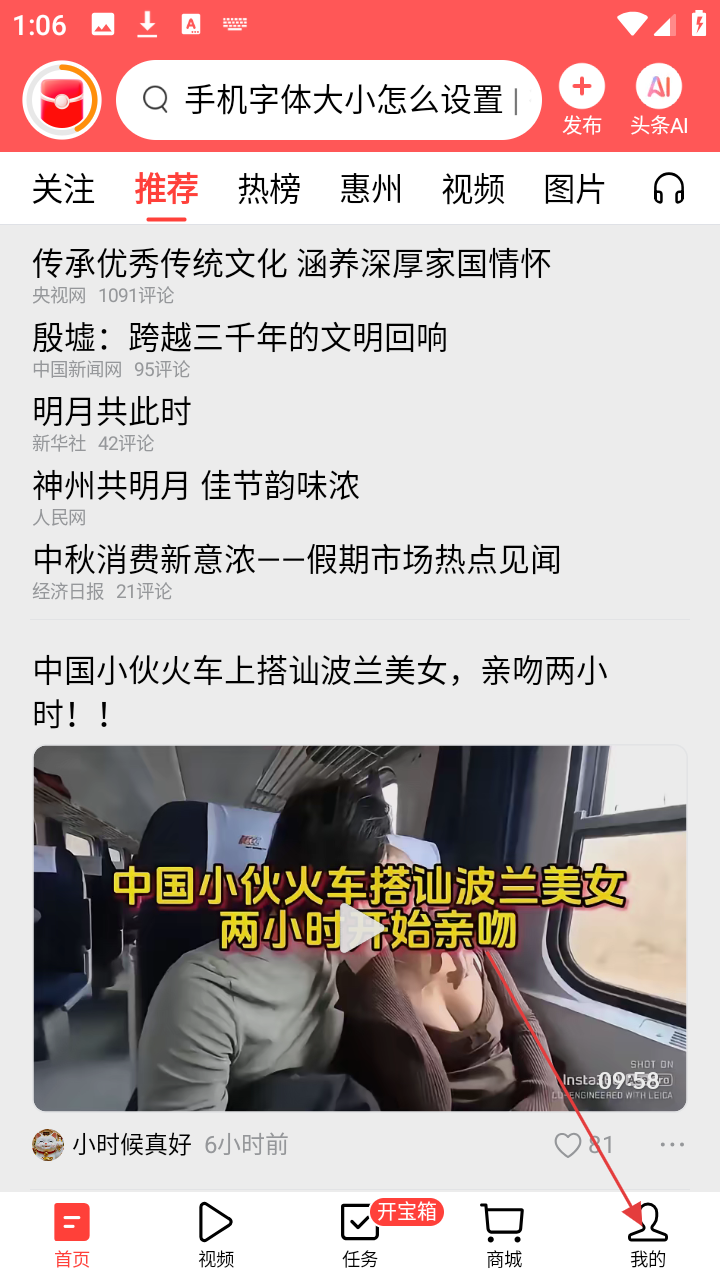Switch to the 热榜 tab
720x1280 pixels.
tap(269, 189)
